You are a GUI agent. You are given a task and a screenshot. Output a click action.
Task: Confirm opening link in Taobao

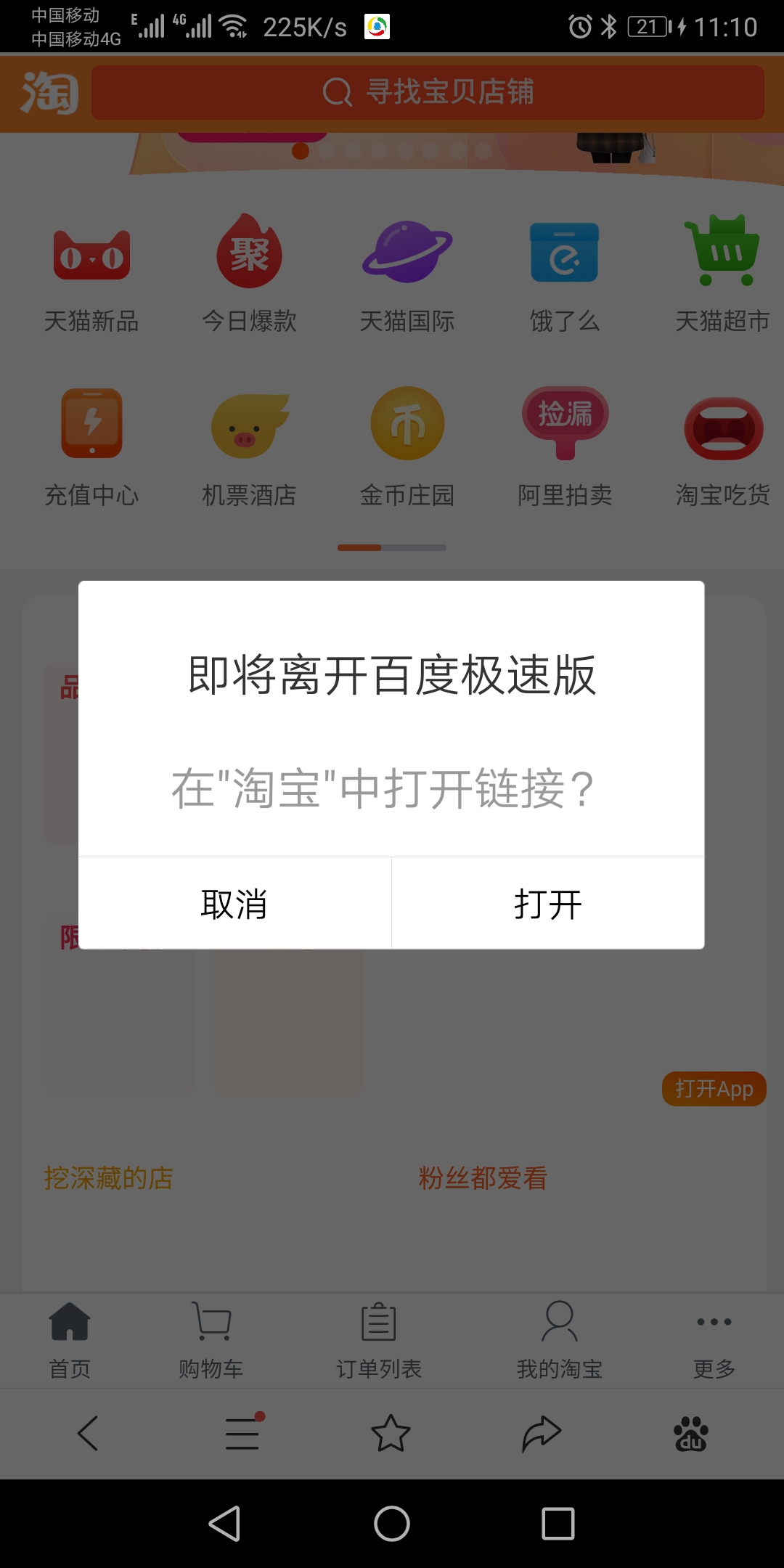(x=548, y=904)
